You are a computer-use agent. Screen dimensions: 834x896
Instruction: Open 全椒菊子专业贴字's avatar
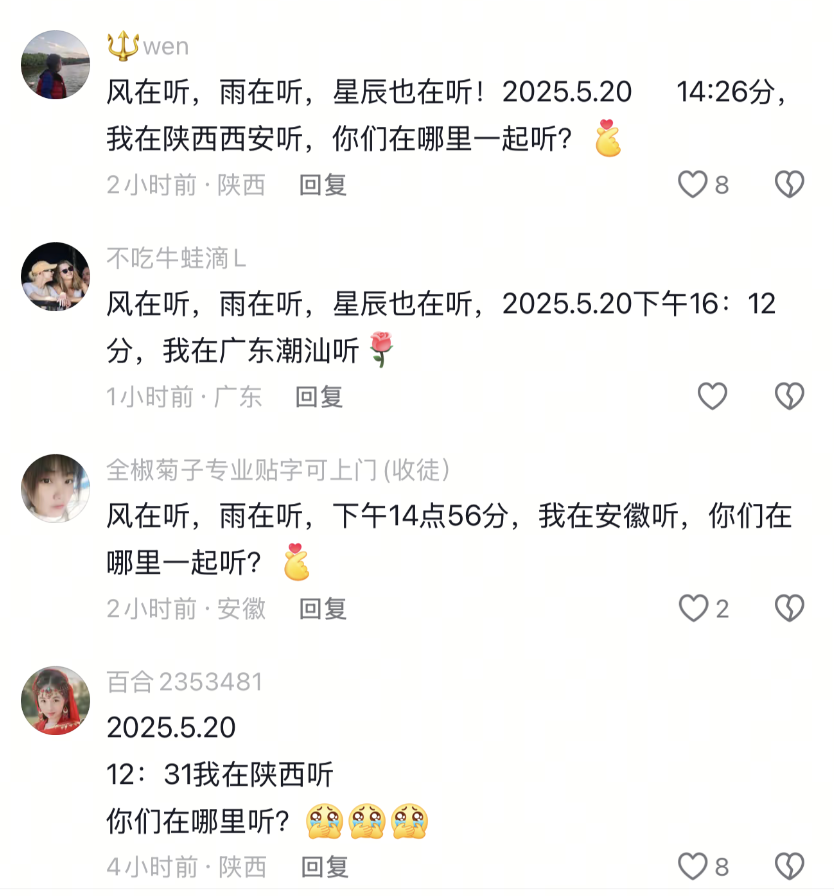pyautogui.click(x=56, y=488)
